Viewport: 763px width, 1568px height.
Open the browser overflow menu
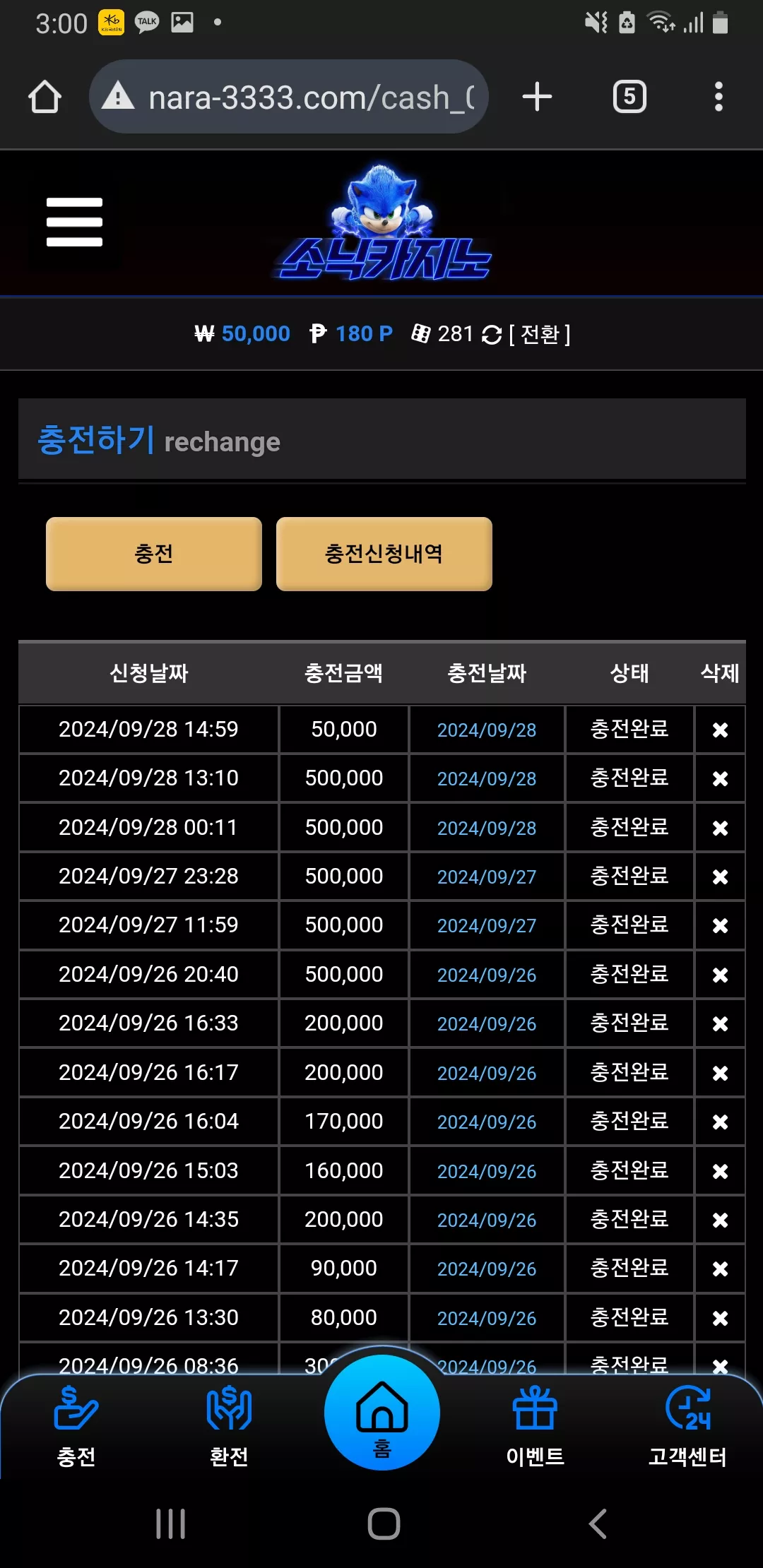(718, 97)
